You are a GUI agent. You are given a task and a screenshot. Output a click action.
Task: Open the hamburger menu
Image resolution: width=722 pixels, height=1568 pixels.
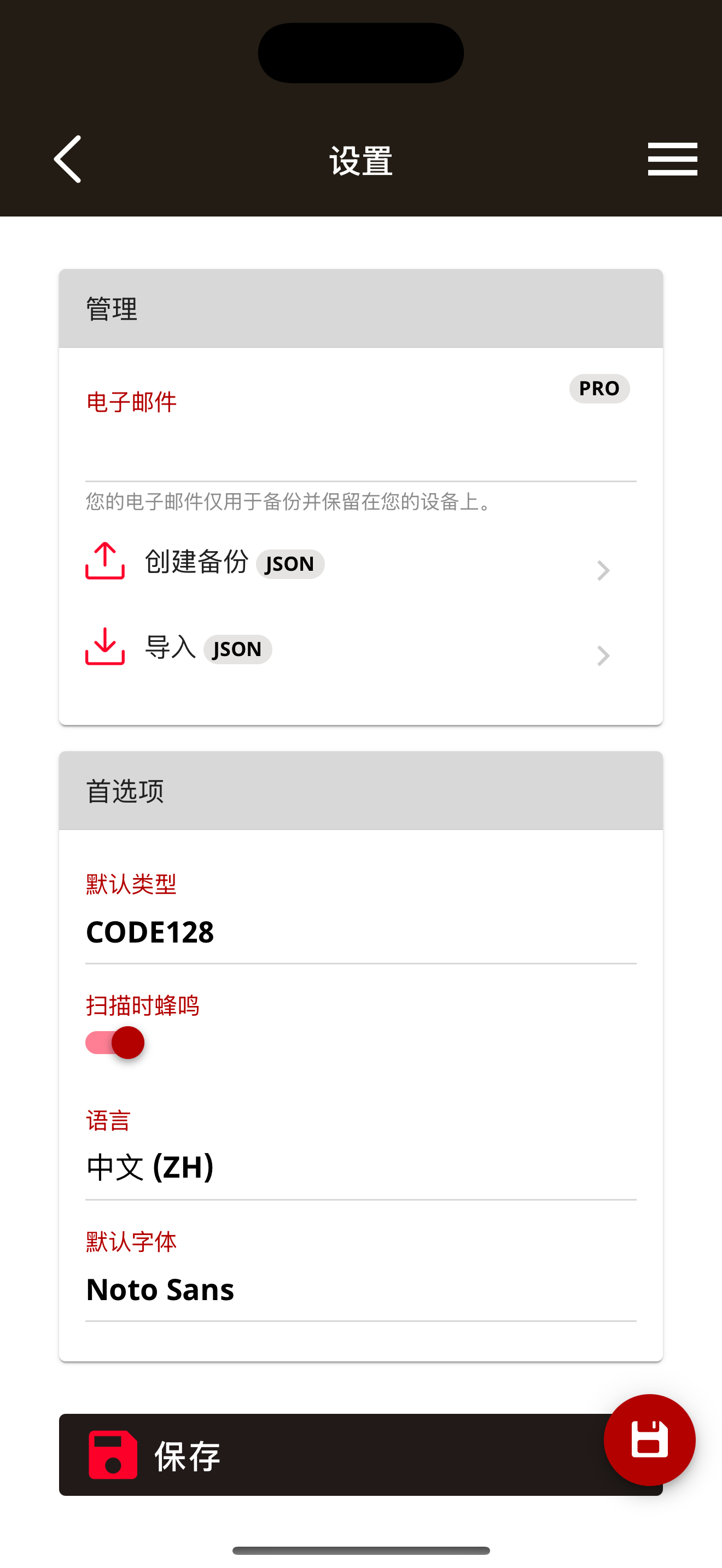(x=672, y=160)
